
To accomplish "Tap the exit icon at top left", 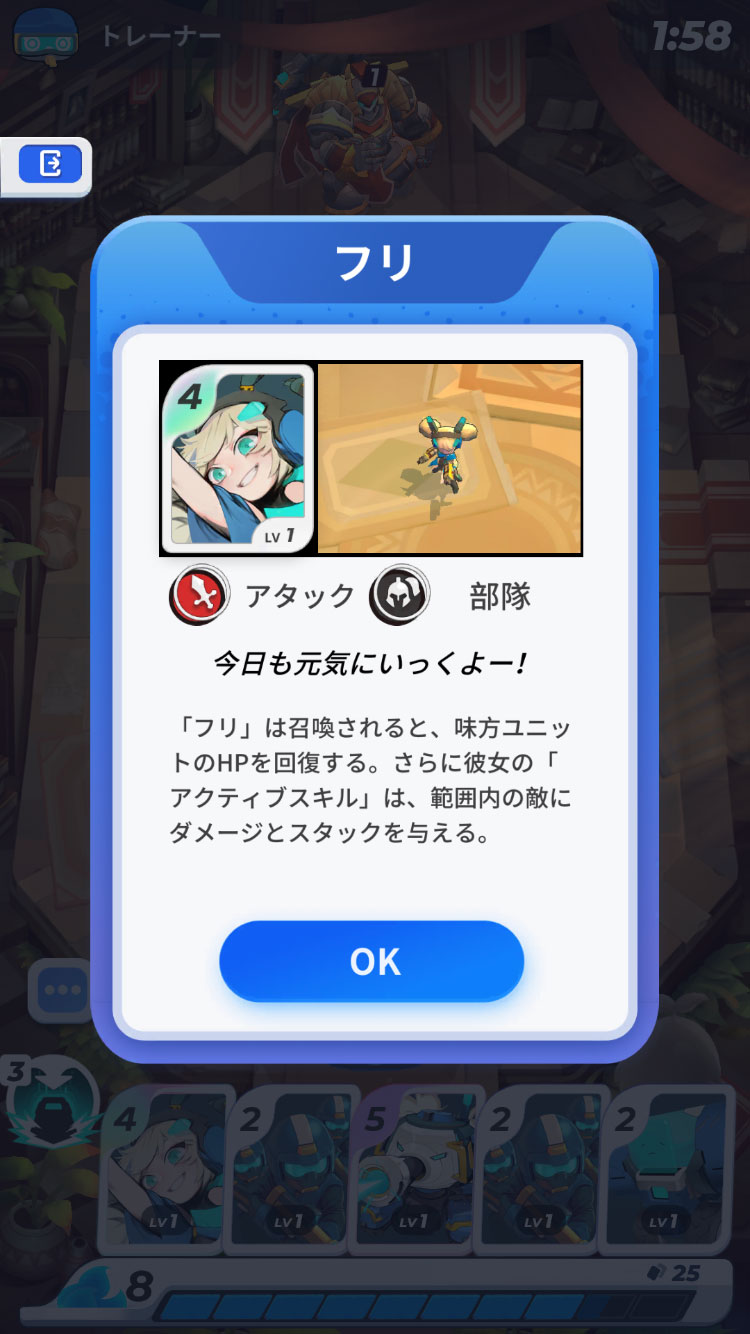I will (x=48, y=164).
